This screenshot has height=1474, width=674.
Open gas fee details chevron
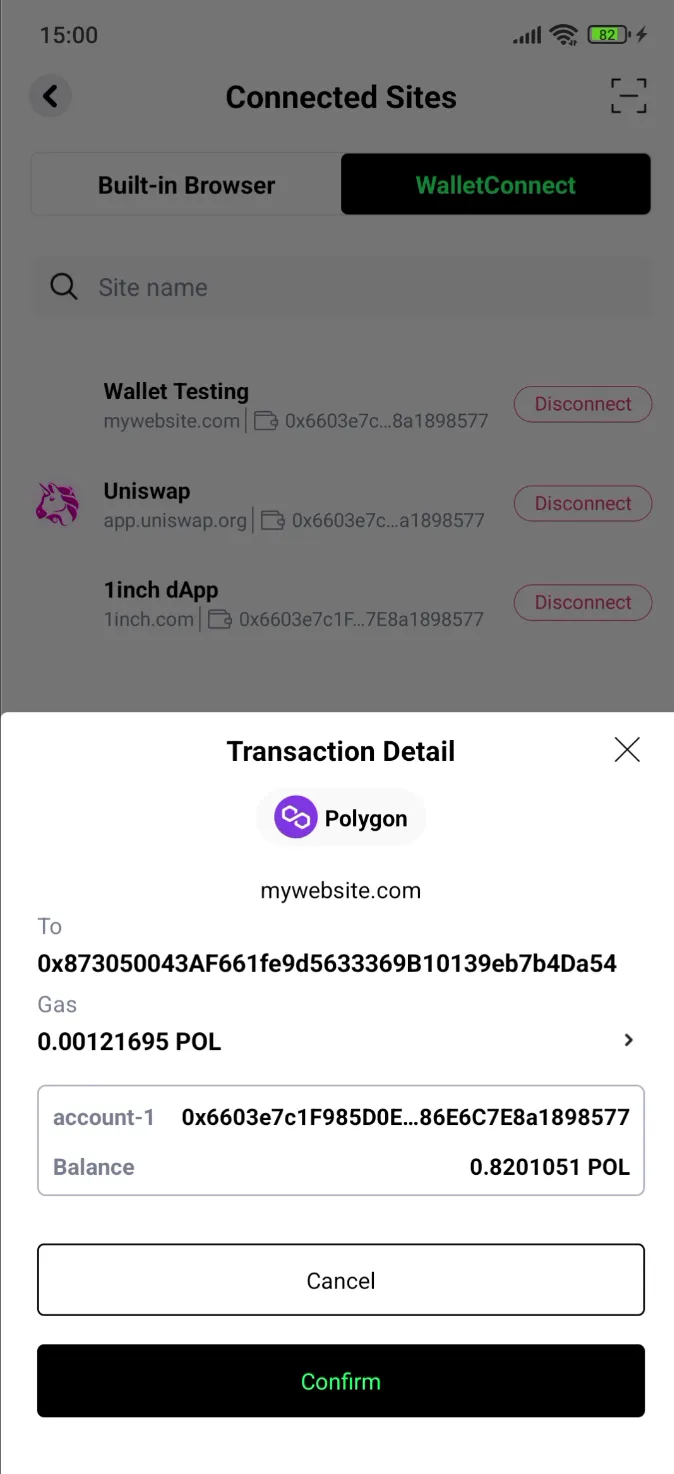628,1041
